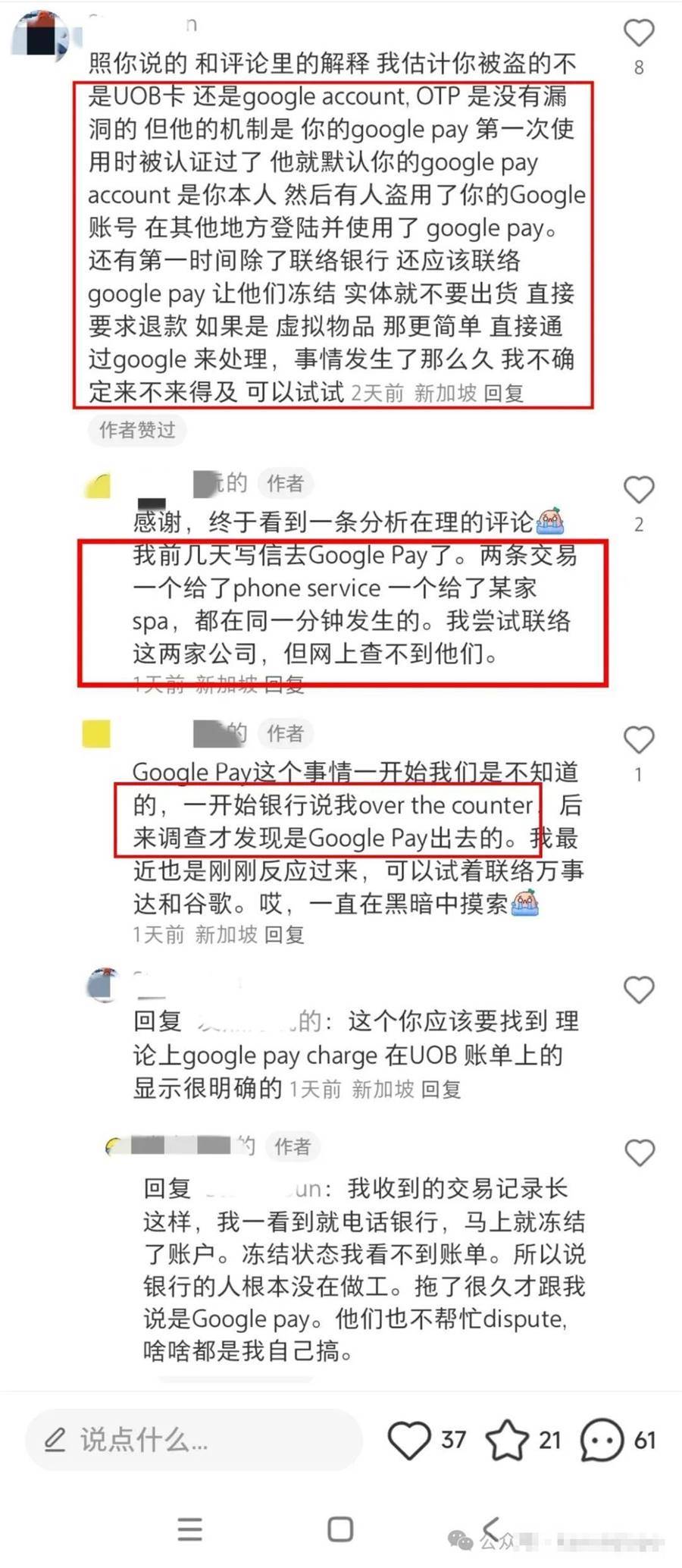Like the reply mentioning UOB 账单

[x=638, y=989]
